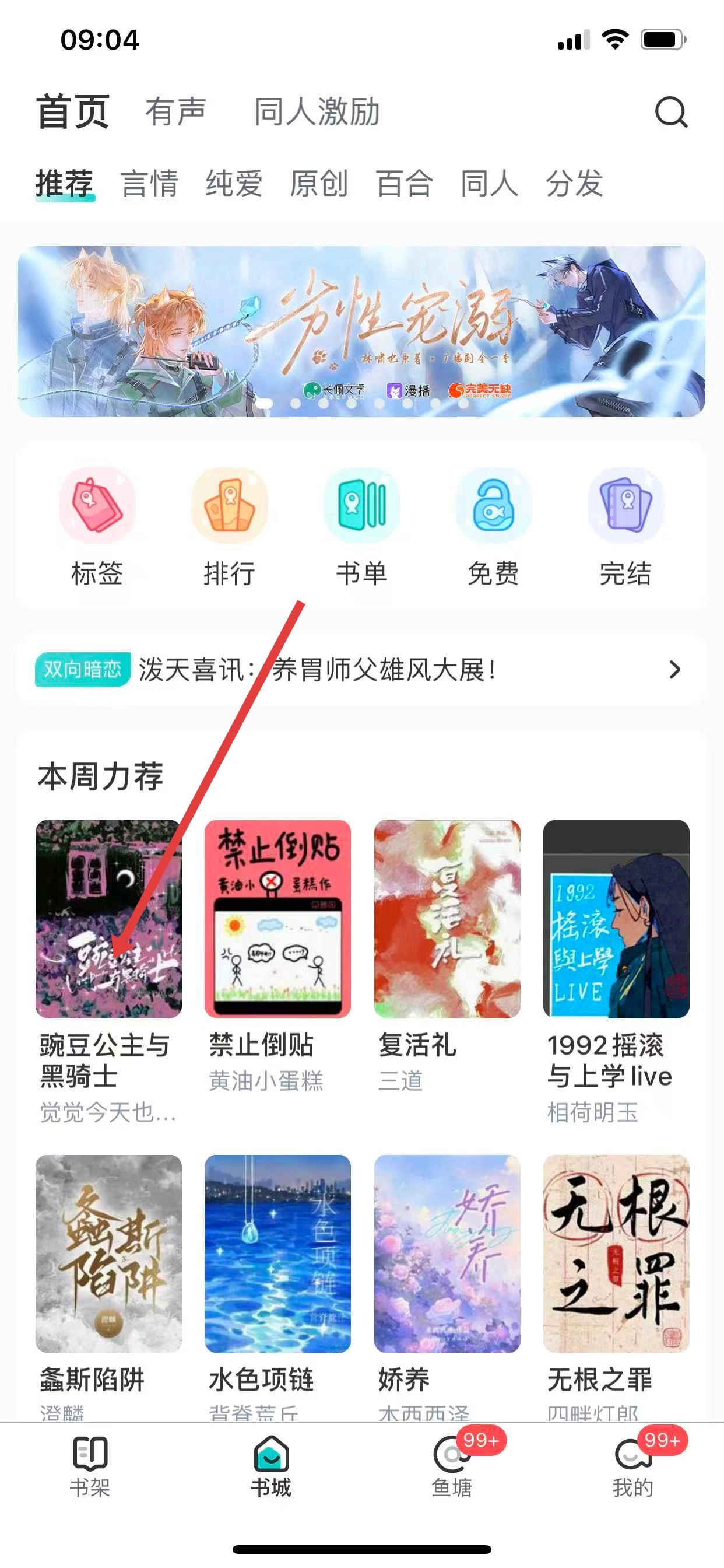Go to the 鱼塘 tab
This screenshot has width=724, height=1568.
click(x=452, y=1466)
